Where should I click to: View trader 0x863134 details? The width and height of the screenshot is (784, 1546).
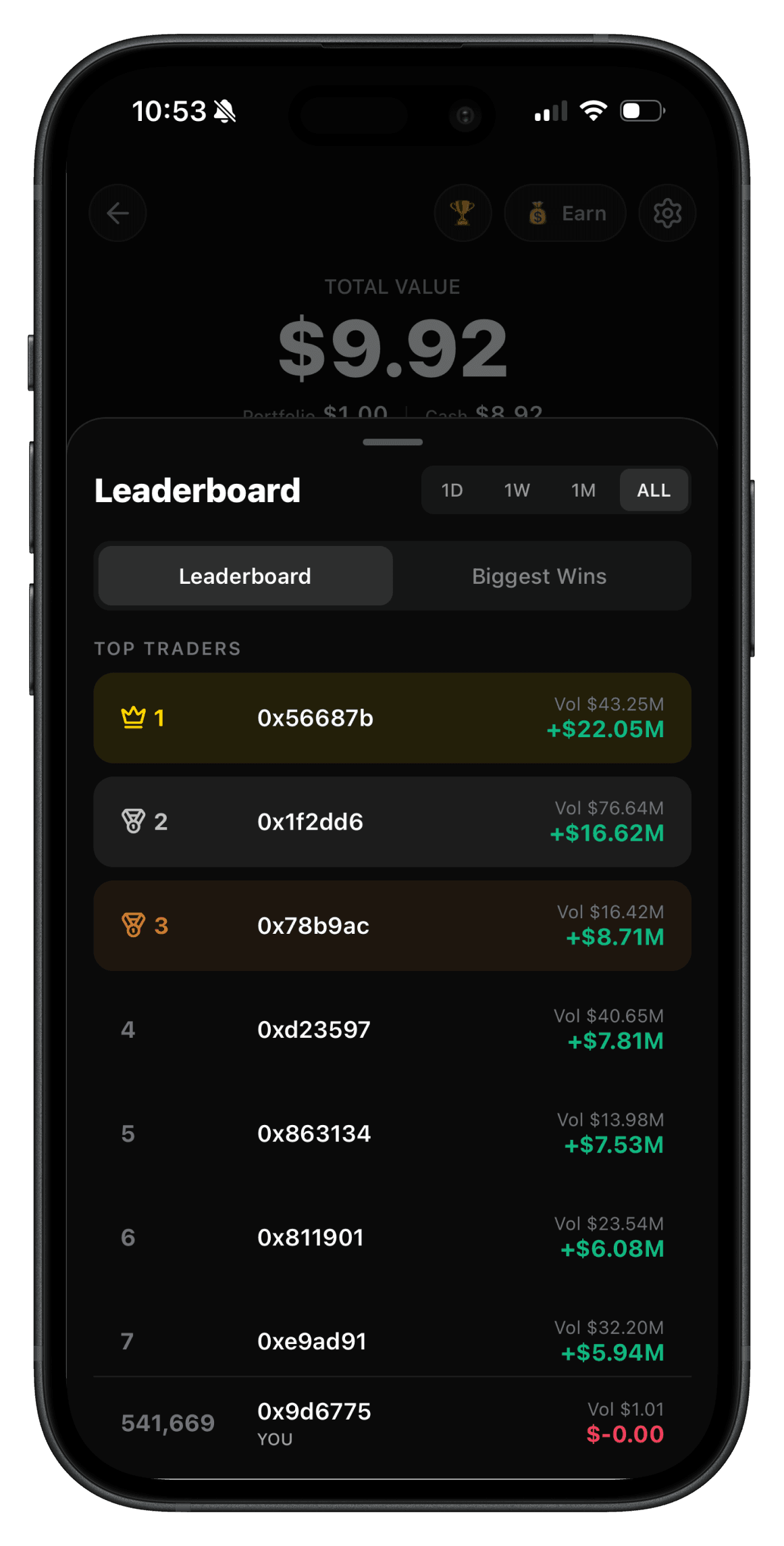[x=392, y=1133]
